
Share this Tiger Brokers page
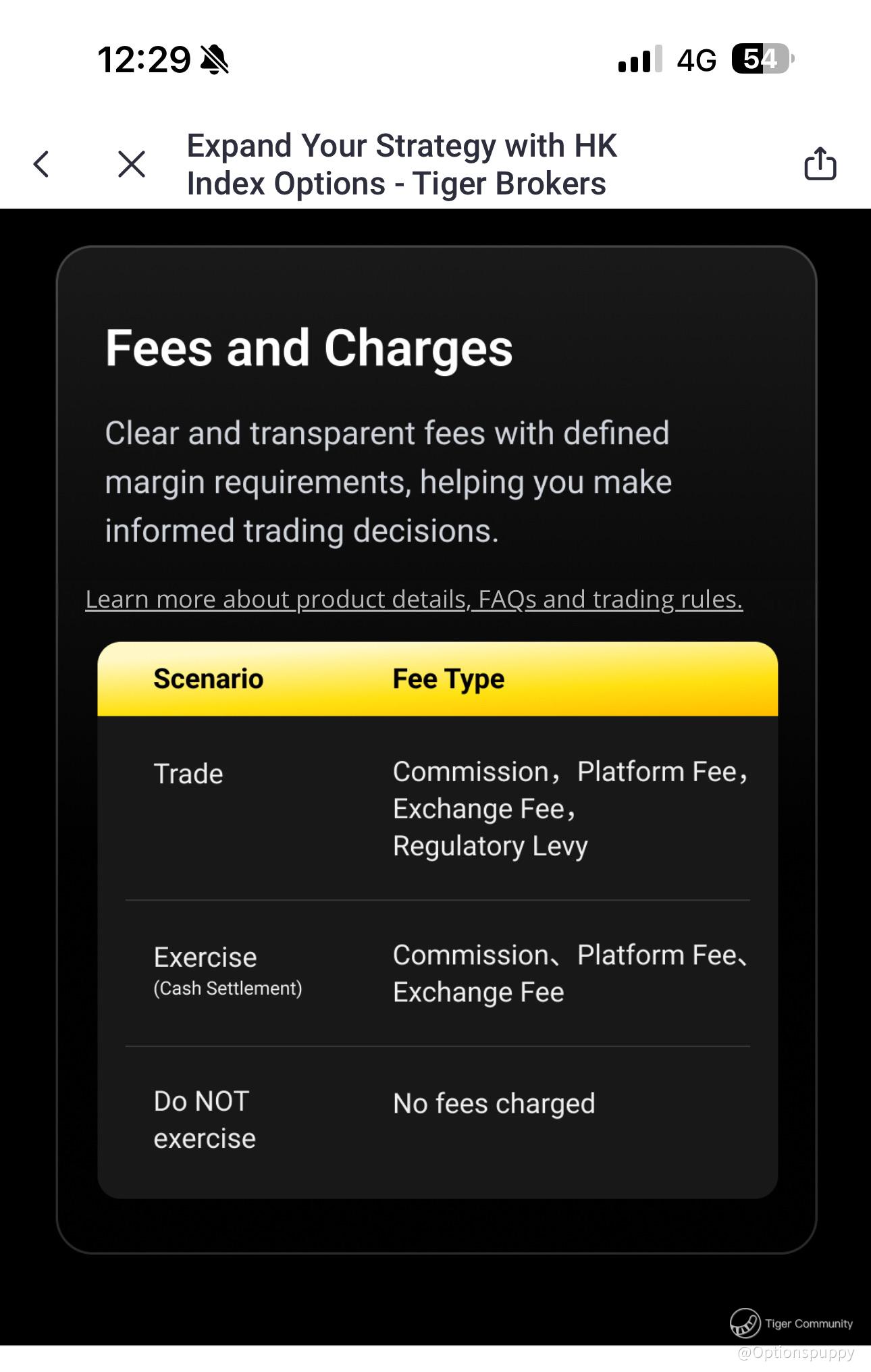[x=820, y=164]
